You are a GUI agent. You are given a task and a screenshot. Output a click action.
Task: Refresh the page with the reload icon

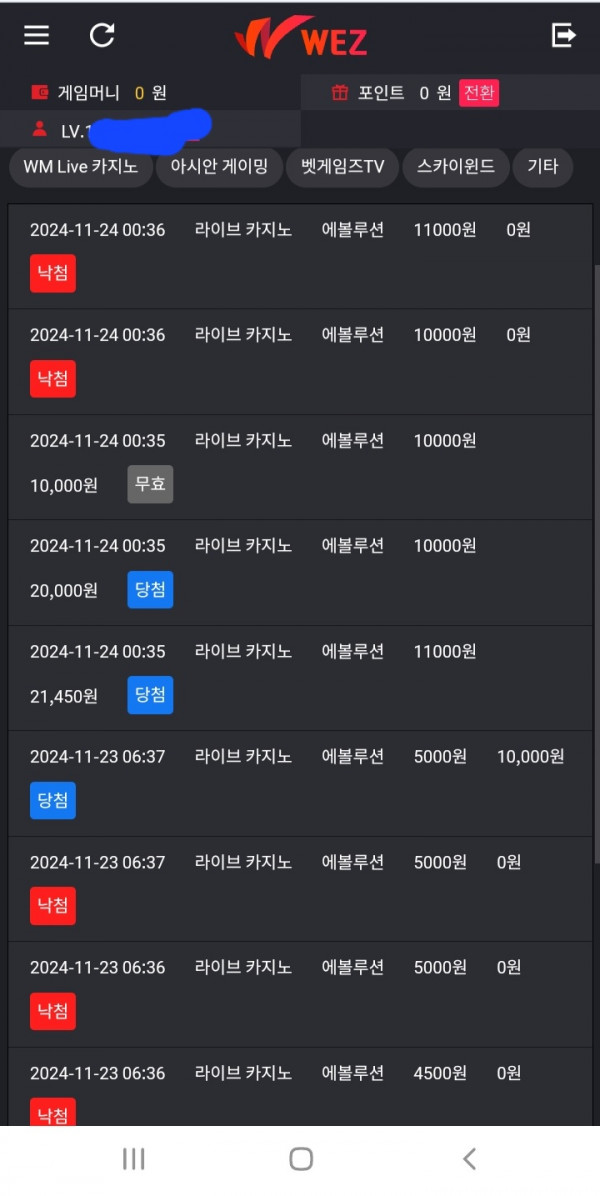(102, 35)
